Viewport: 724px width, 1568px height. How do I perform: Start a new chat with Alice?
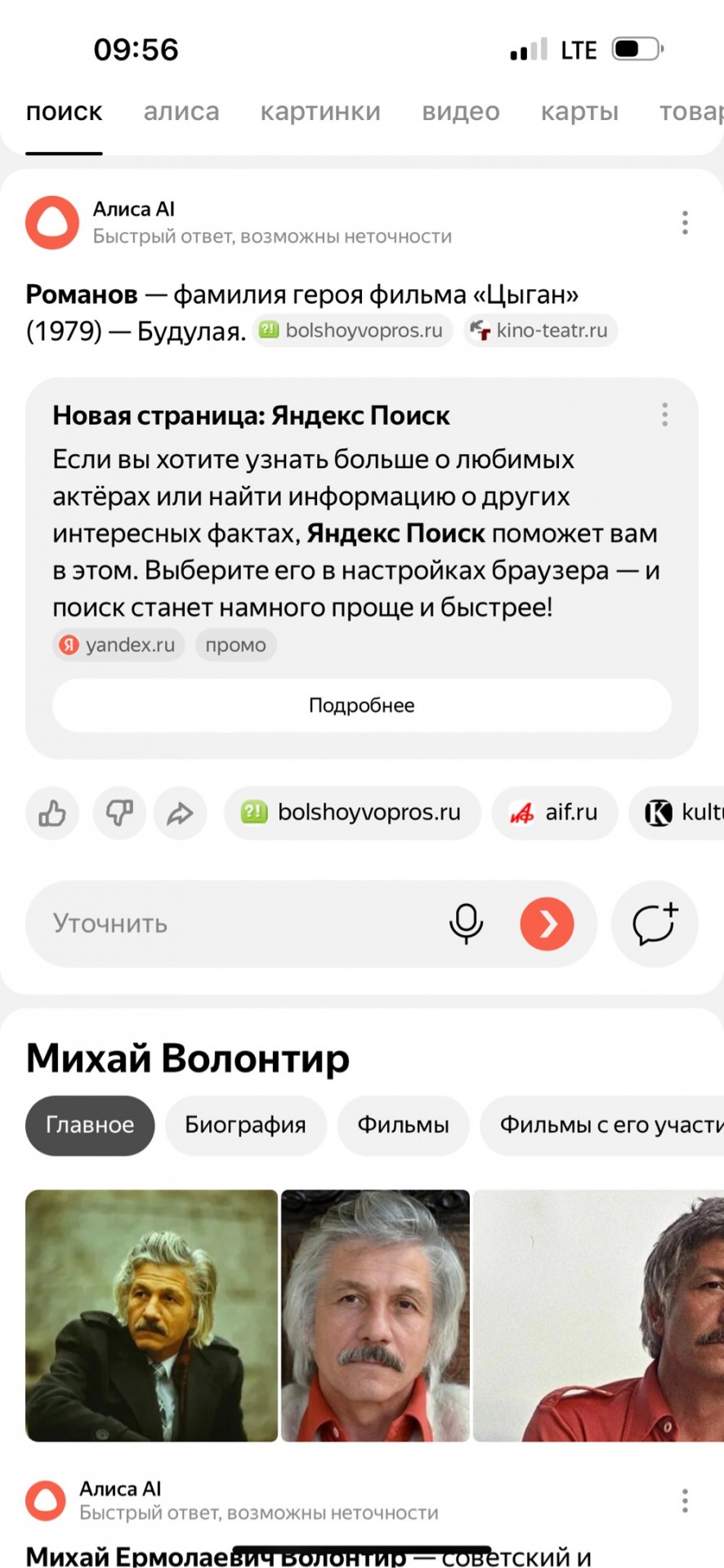pyautogui.click(x=655, y=924)
